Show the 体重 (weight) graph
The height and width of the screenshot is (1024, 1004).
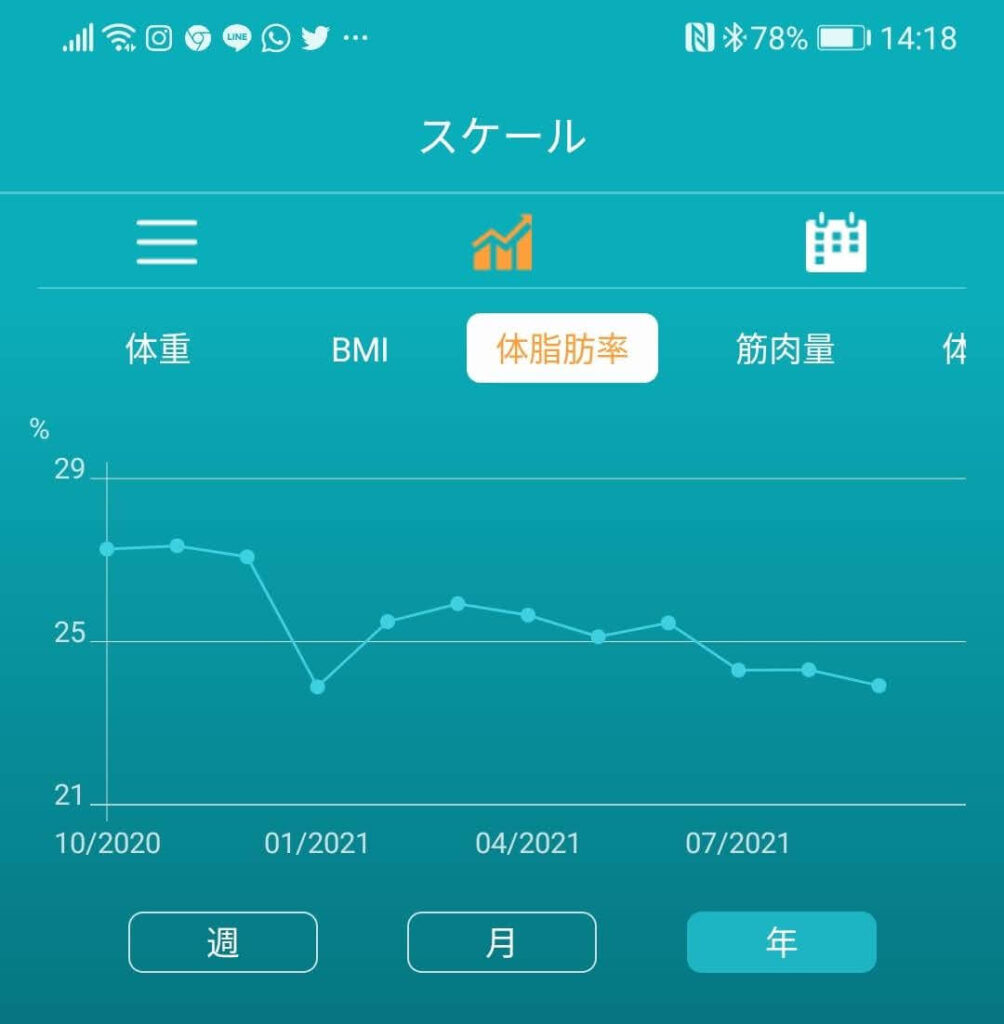coord(158,350)
